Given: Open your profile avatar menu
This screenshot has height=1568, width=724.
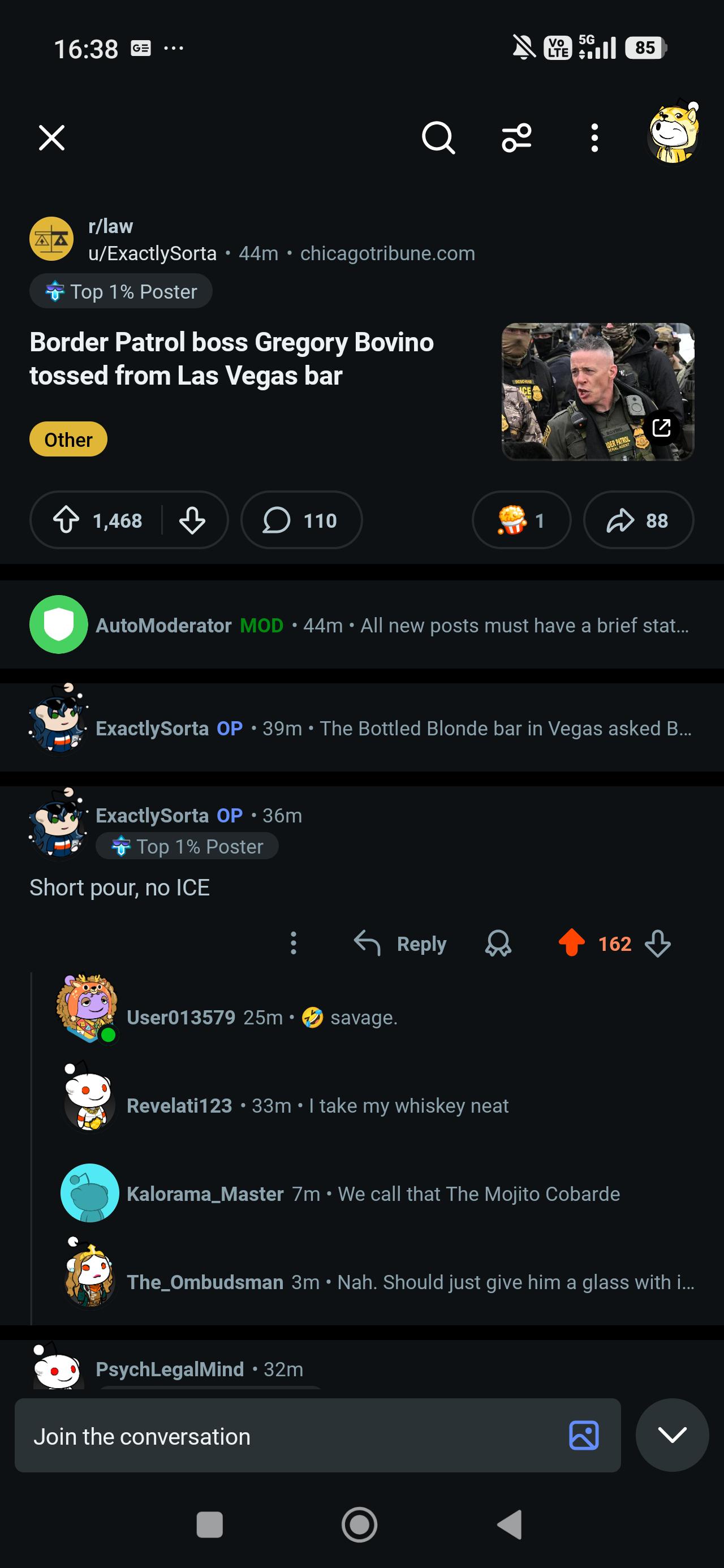Looking at the screenshot, I should click(x=672, y=134).
